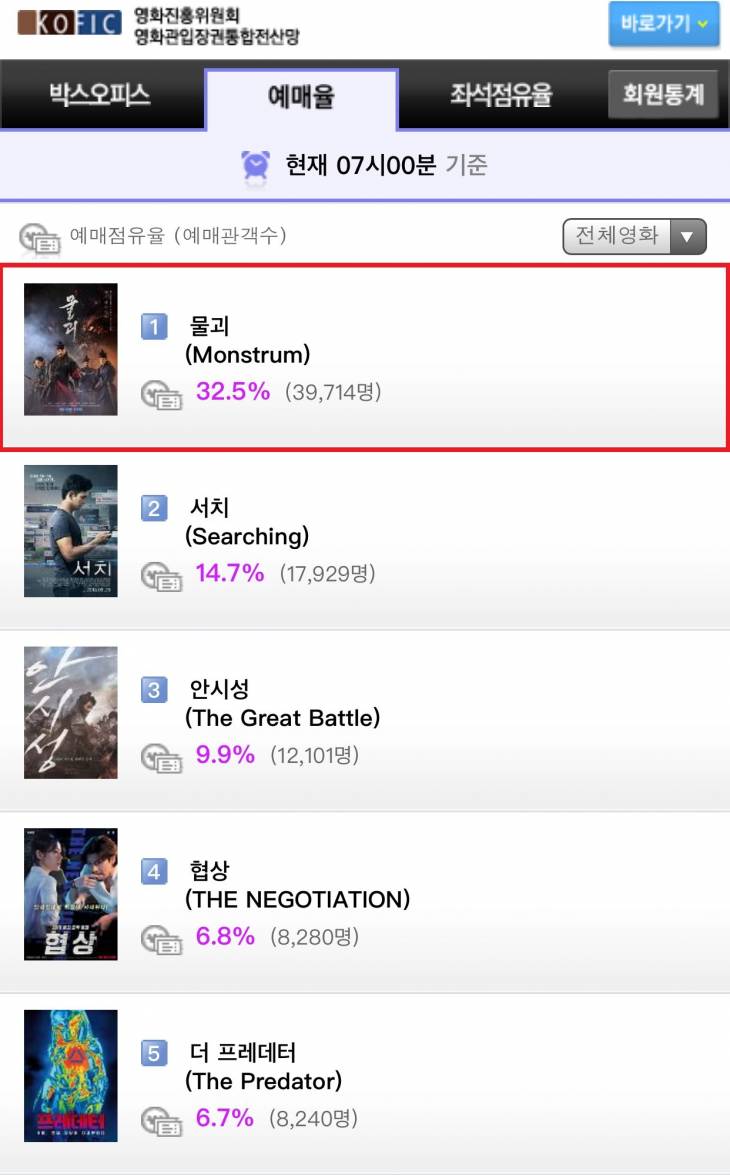Select the 예매율 tab
Screen dimensions: 730x1175
[x=301, y=97]
